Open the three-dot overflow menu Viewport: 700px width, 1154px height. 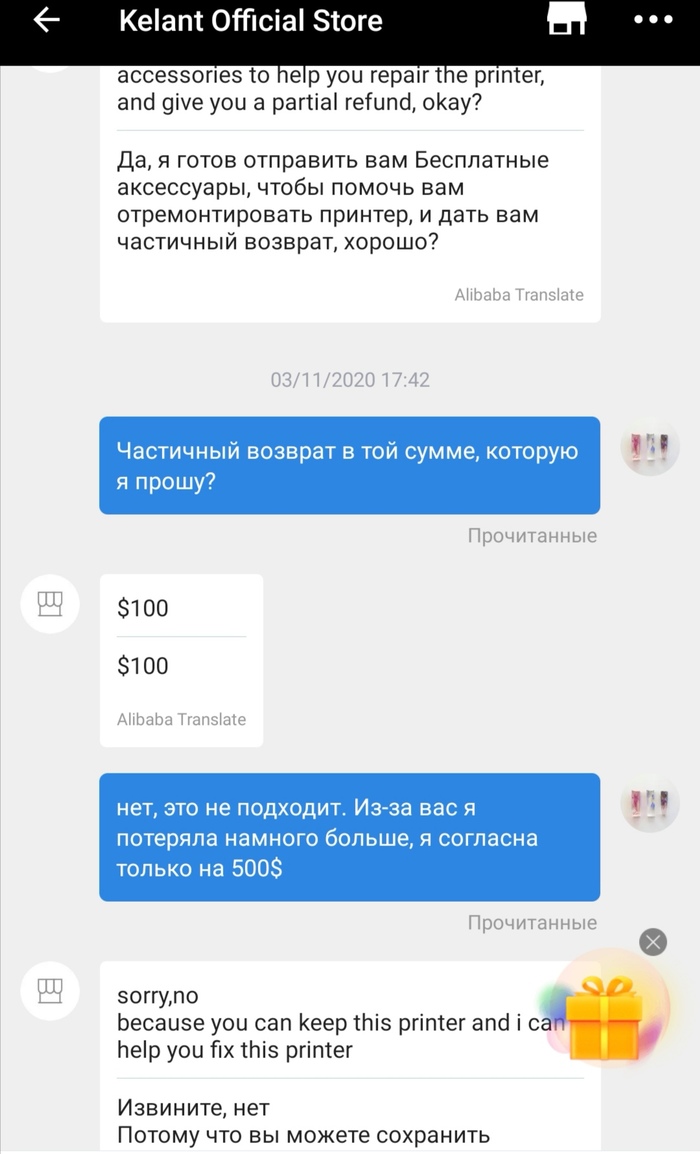(654, 20)
